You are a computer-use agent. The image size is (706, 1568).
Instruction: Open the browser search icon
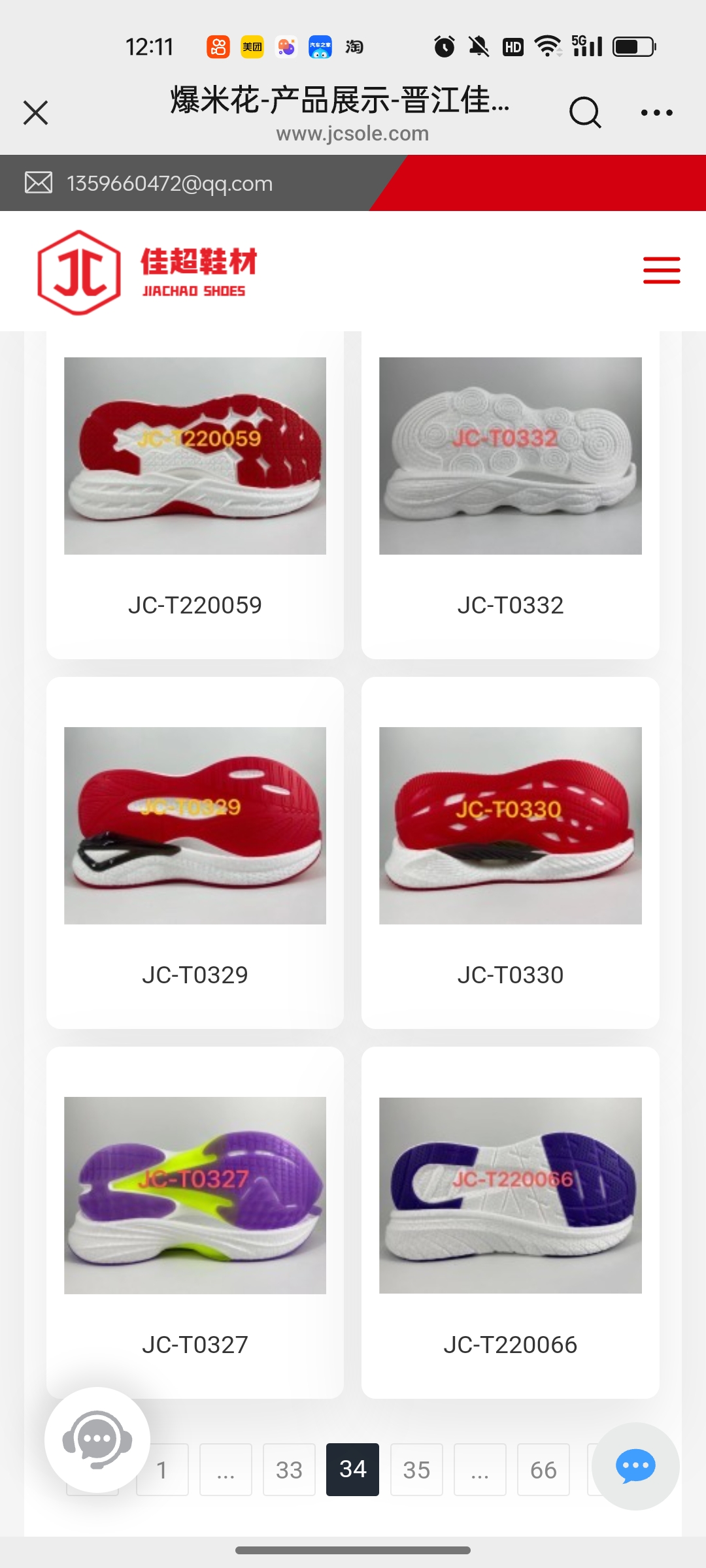click(584, 112)
